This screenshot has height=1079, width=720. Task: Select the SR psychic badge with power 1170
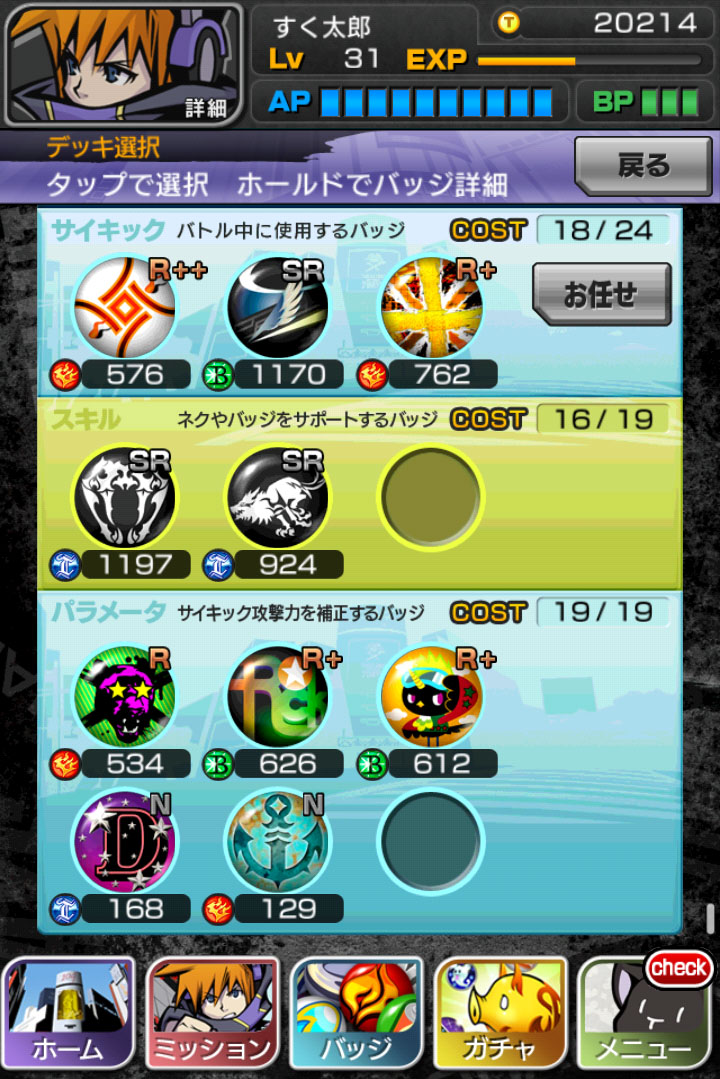tap(277, 307)
